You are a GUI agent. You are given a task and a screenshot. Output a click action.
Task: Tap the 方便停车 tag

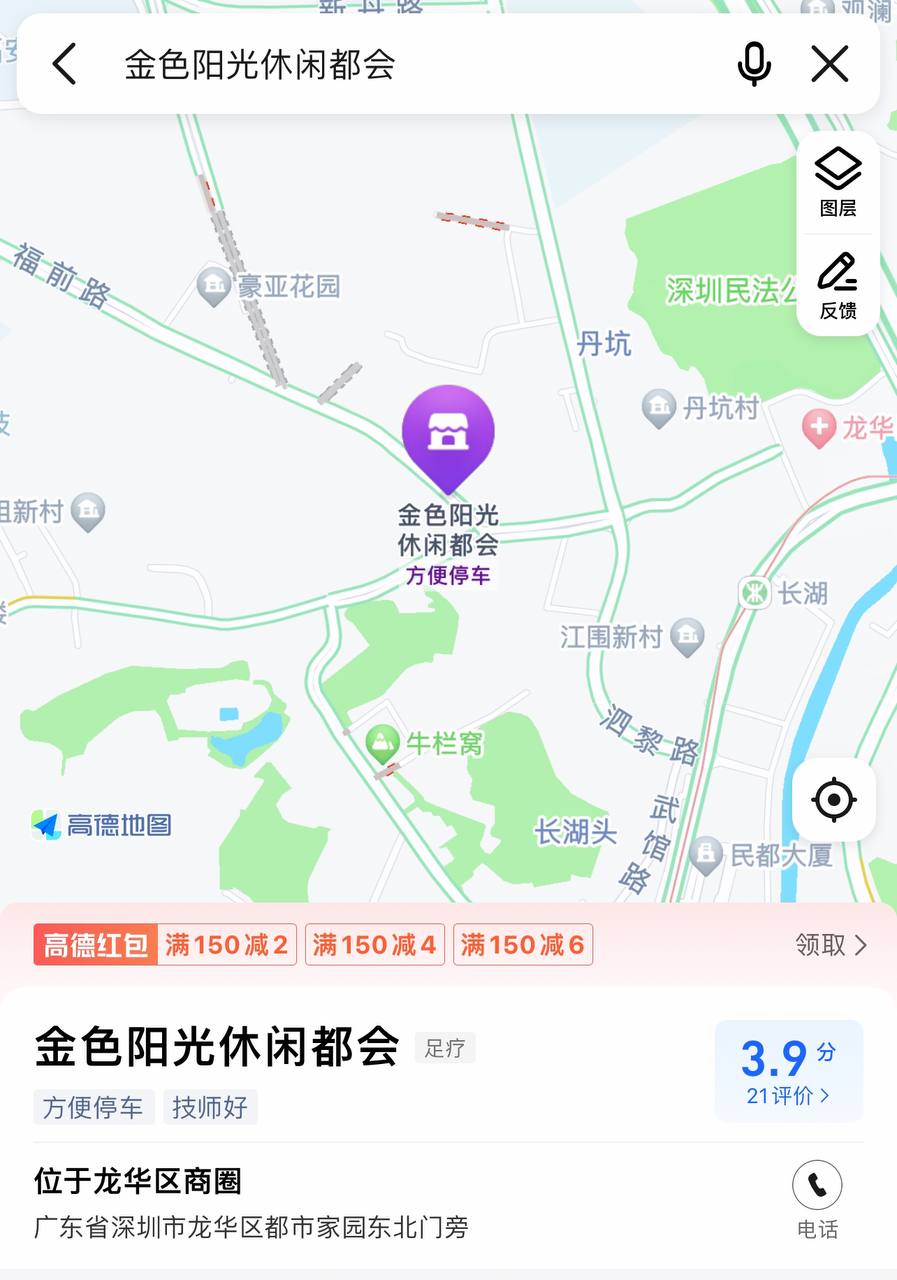(93, 1107)
